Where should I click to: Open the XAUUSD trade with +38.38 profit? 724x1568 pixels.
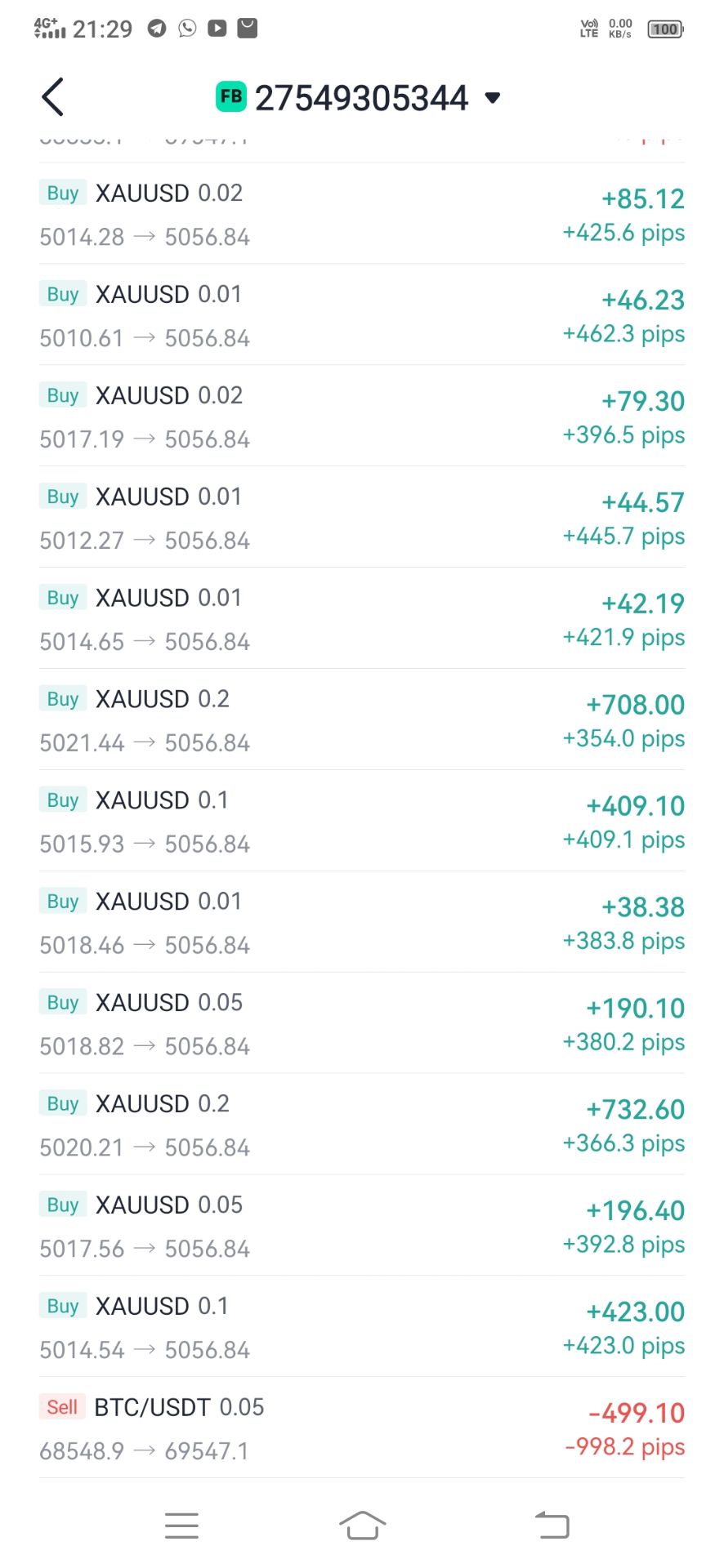tap(361, 923)
